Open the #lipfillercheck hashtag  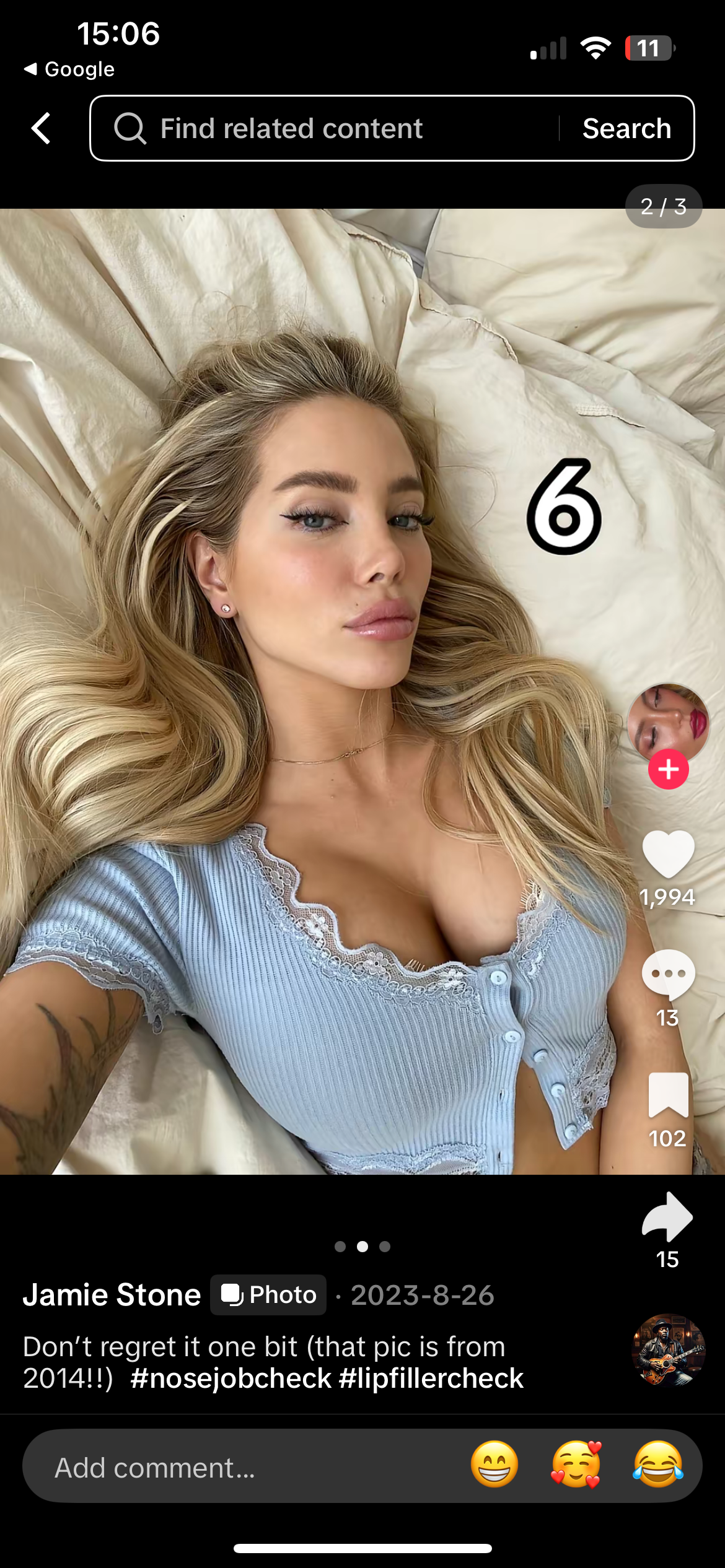click(x=432, y=1379)
